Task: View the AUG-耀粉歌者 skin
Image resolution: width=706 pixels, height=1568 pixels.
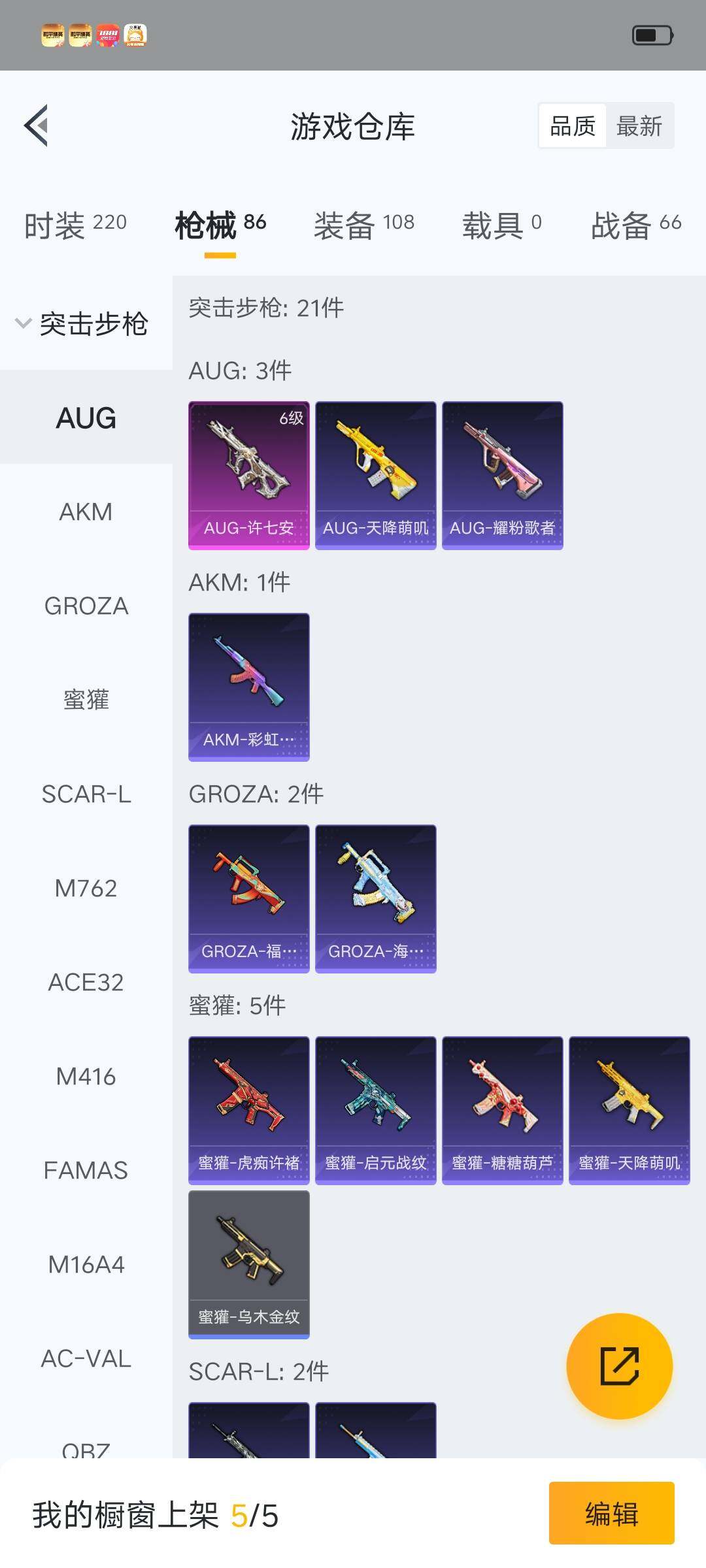Action: 502,475
